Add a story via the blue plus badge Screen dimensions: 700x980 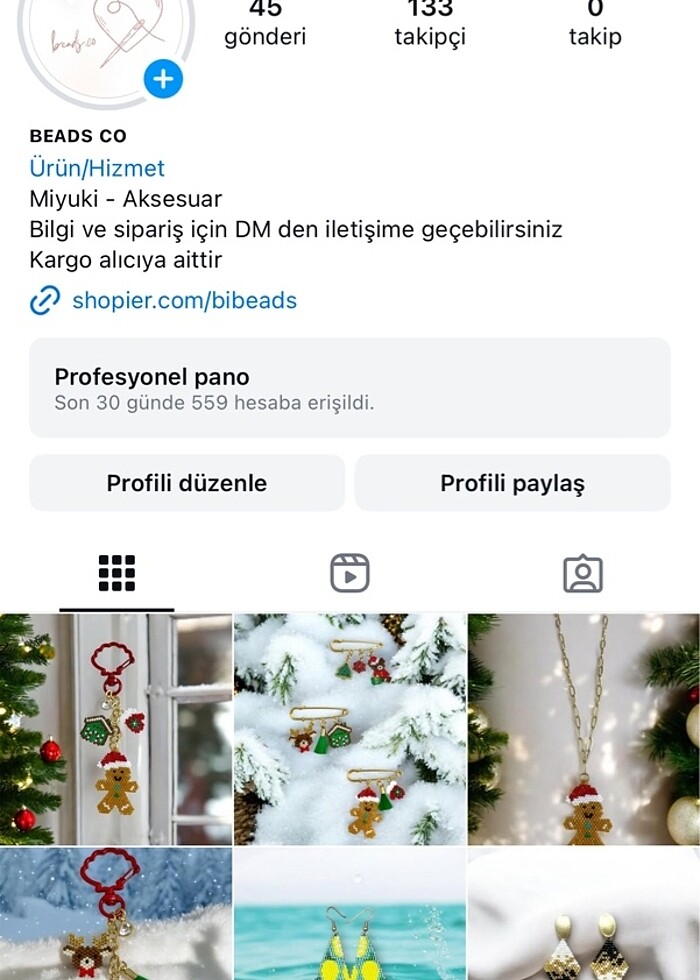click(x=163, y=79)
